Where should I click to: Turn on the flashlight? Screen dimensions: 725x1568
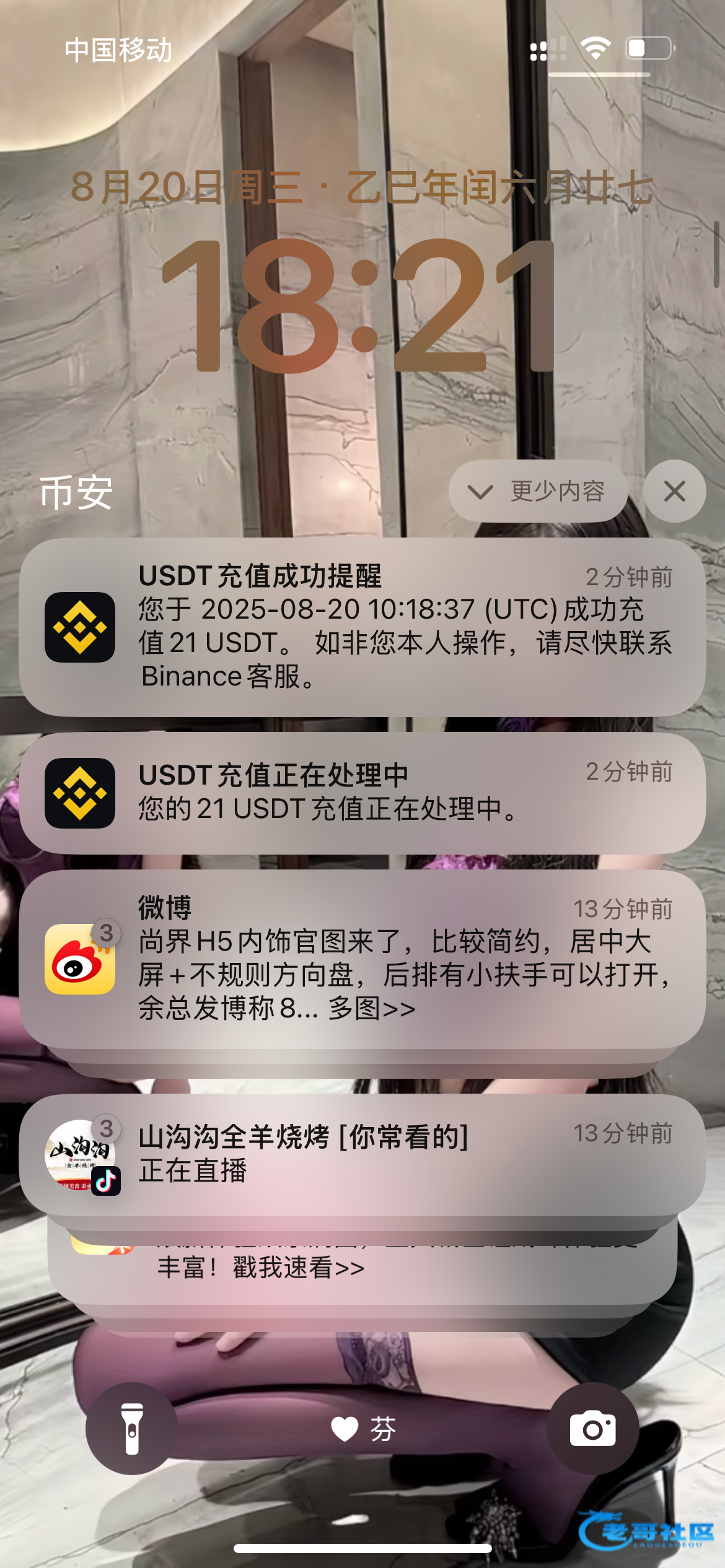click(131, 1428)
